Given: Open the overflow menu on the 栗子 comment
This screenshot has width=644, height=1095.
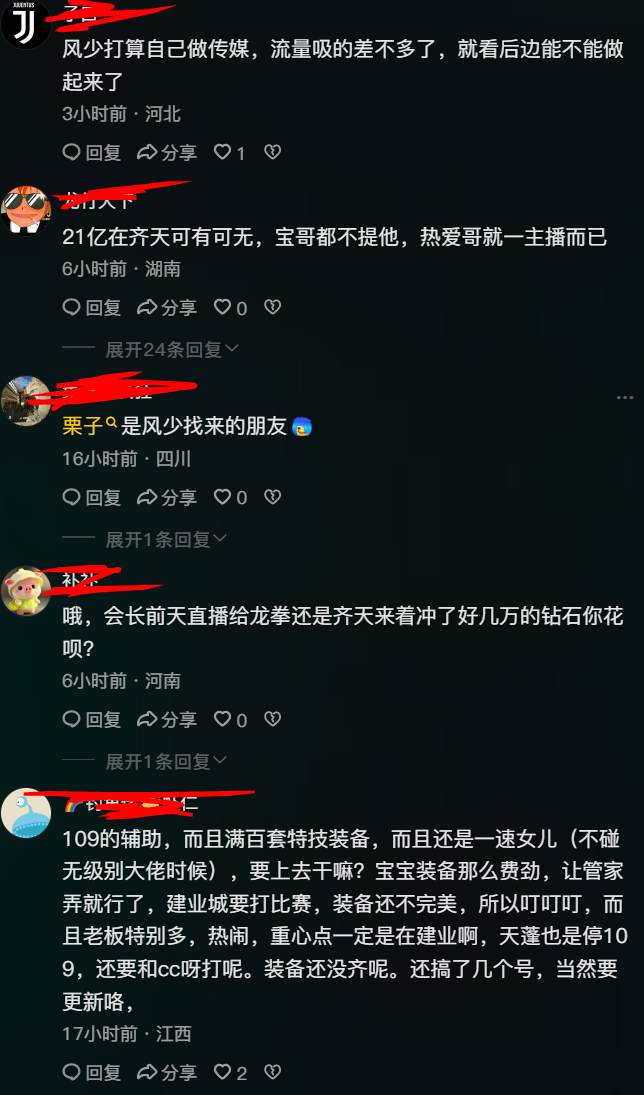Looking at the screenshot, I should point(625,397).
